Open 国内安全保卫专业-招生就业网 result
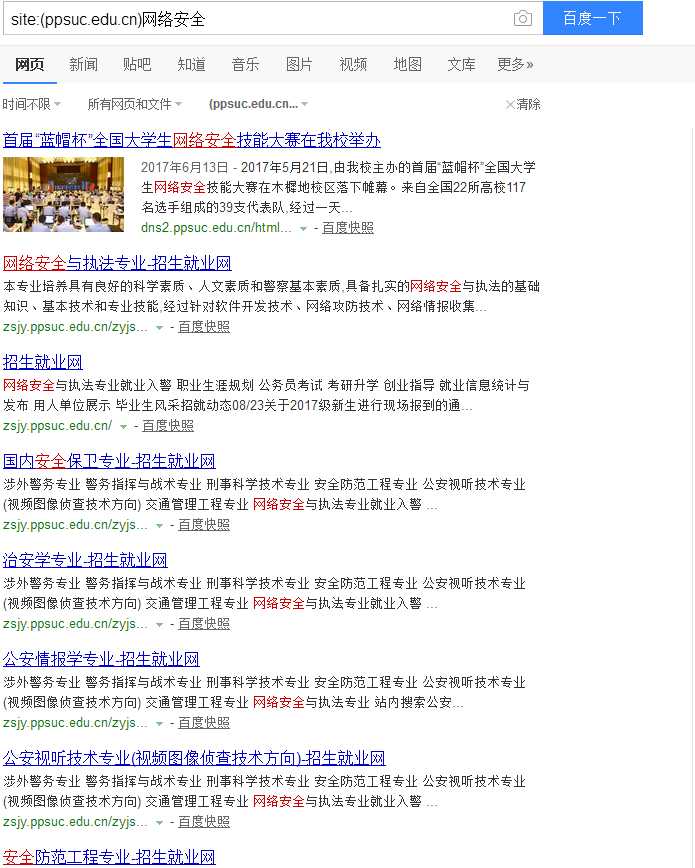695x868 pixels. pyautogui.click(x=109, y=461)
